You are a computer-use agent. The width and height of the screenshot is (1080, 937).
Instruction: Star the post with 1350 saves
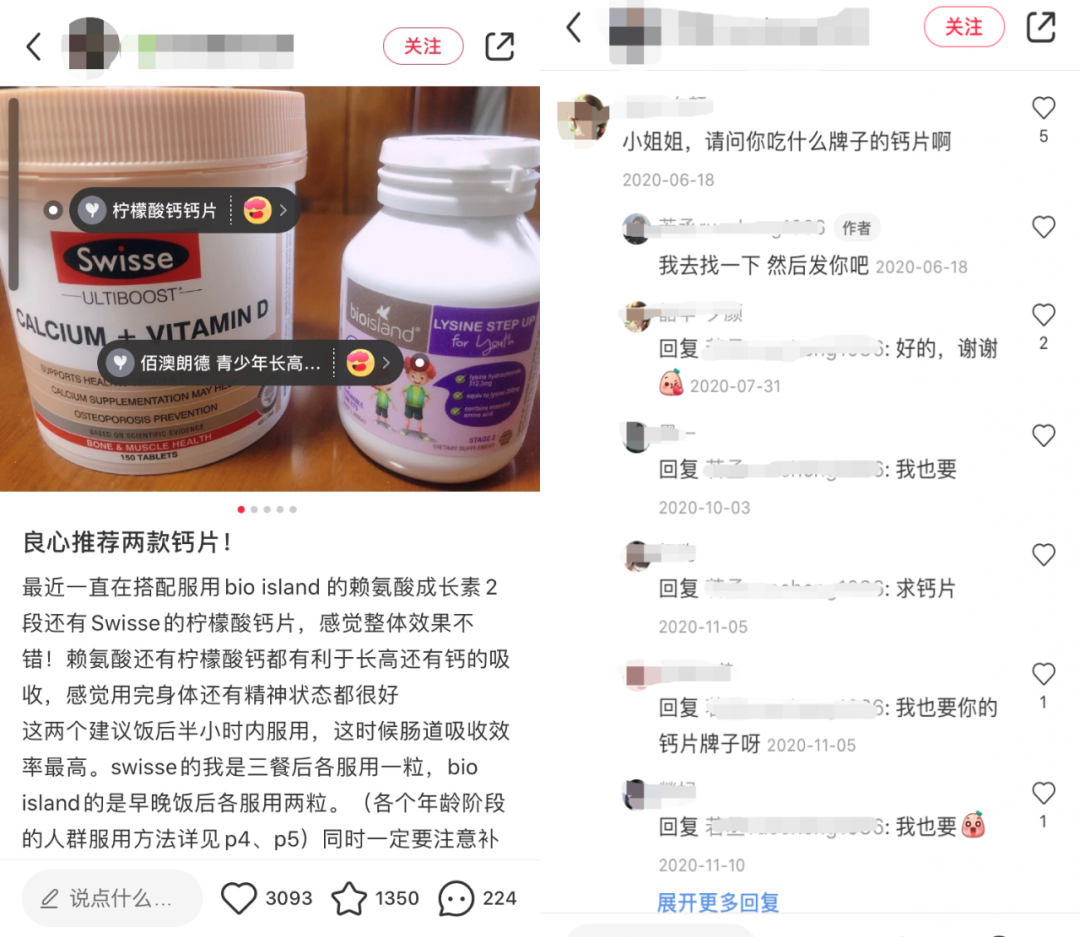pyautogui.click(x=349, y=898)
